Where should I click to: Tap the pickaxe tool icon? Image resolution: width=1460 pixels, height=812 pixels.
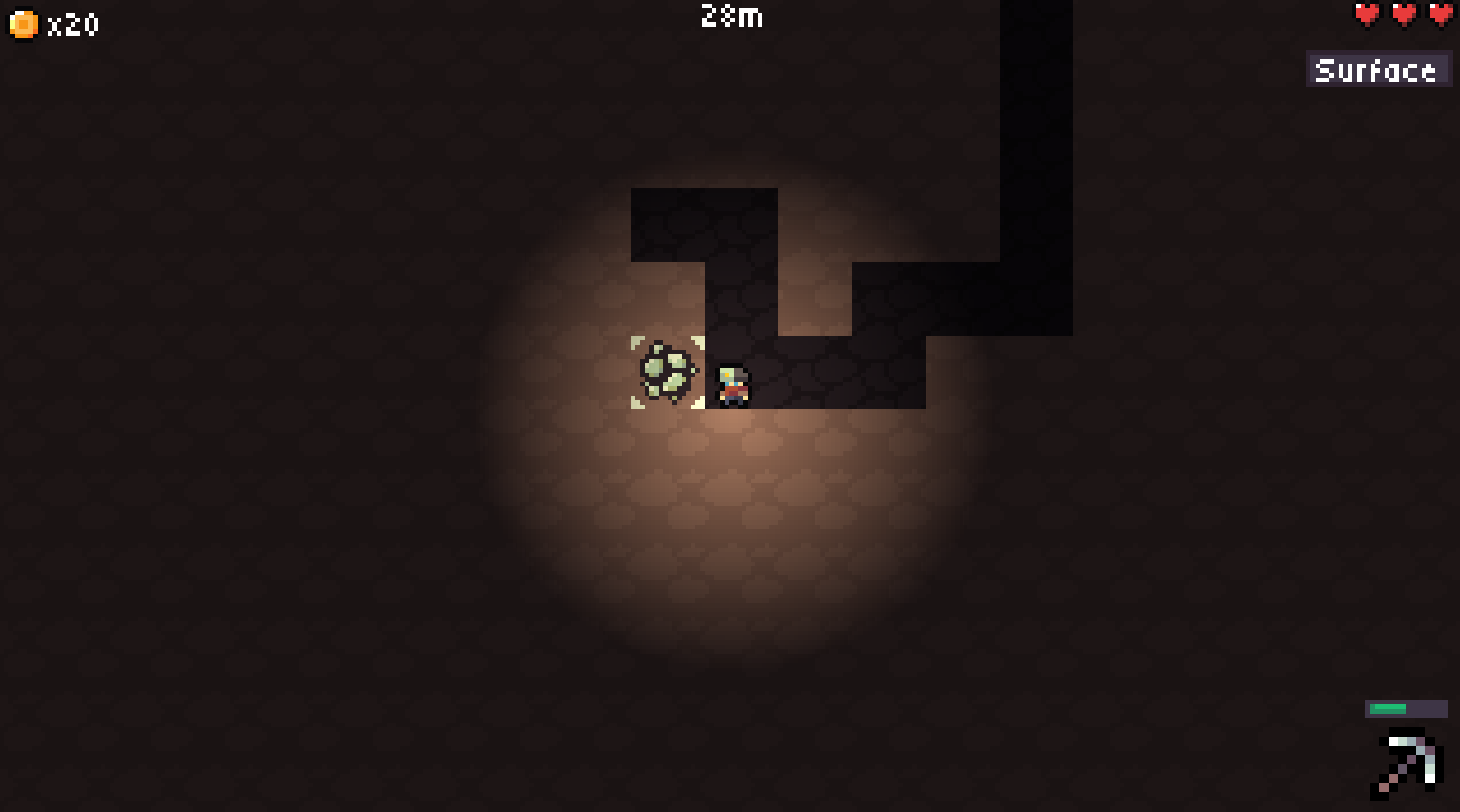coord(1406,764)
